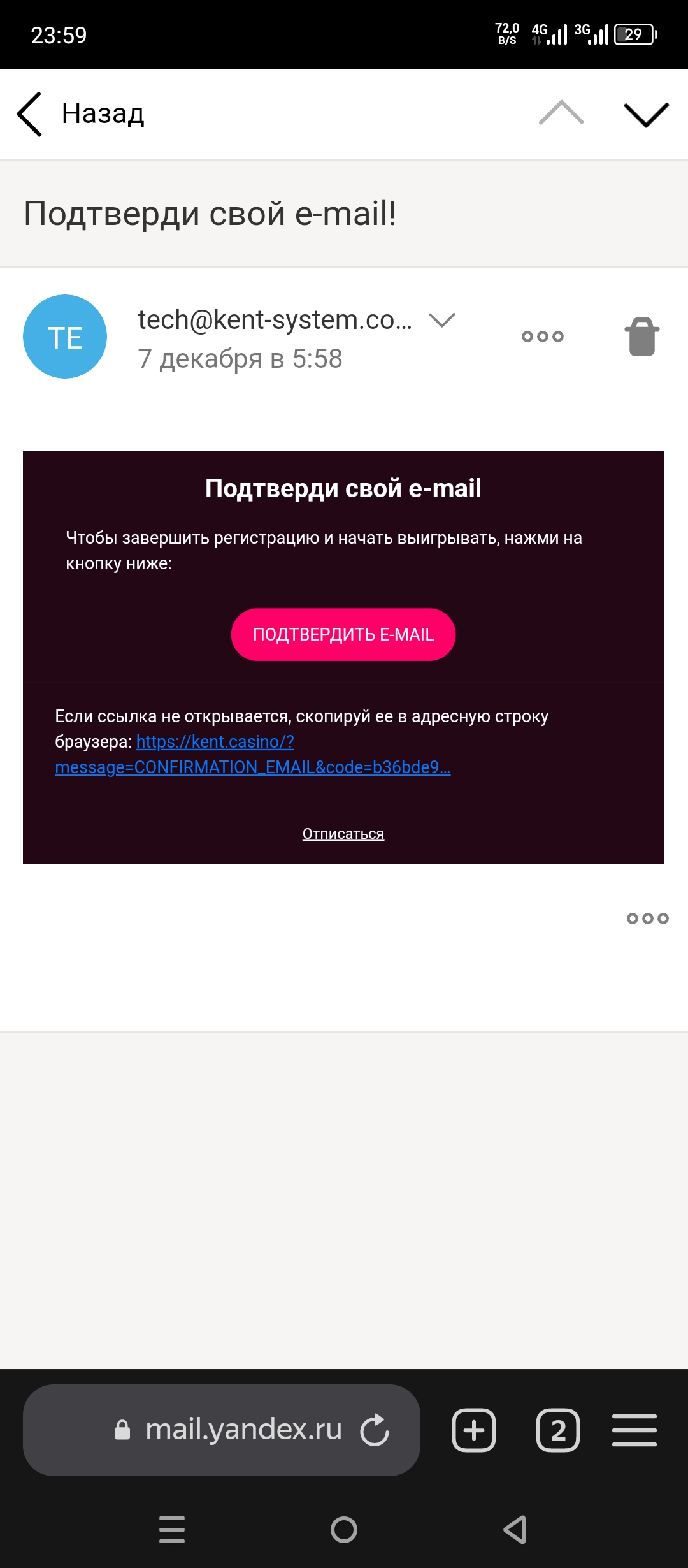Open the browser hamburger menu
The image size is (688, 1568).
(634, 1430)
